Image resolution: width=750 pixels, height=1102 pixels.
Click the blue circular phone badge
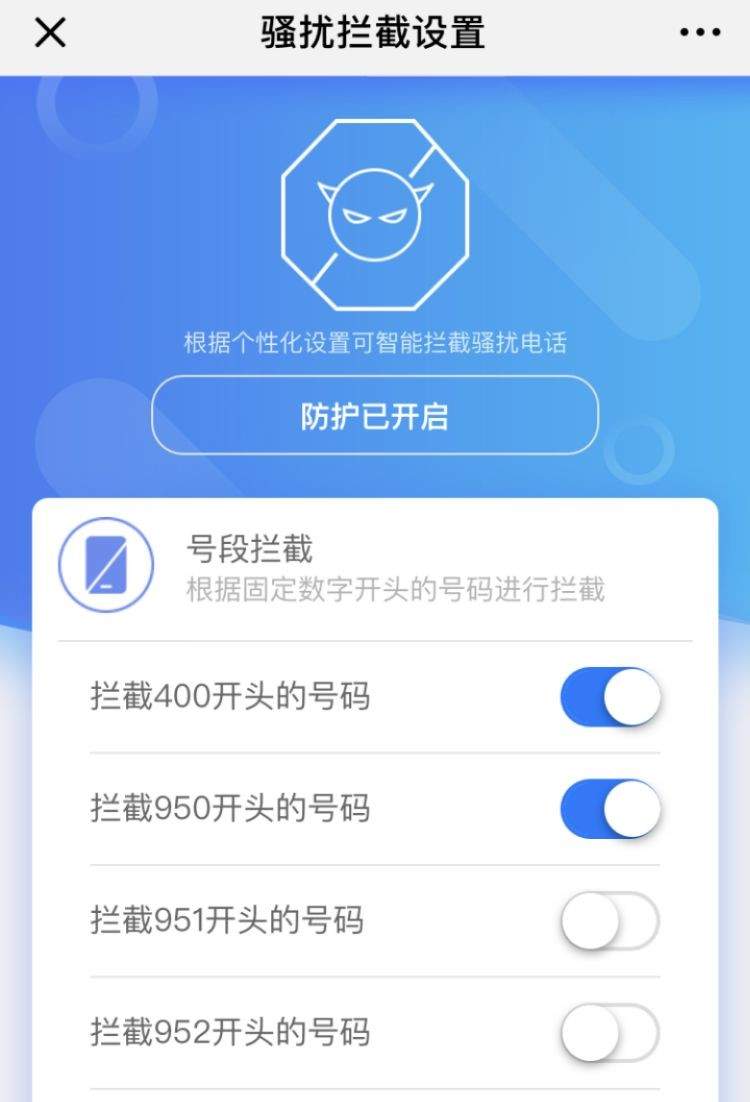tap(107, 563)
